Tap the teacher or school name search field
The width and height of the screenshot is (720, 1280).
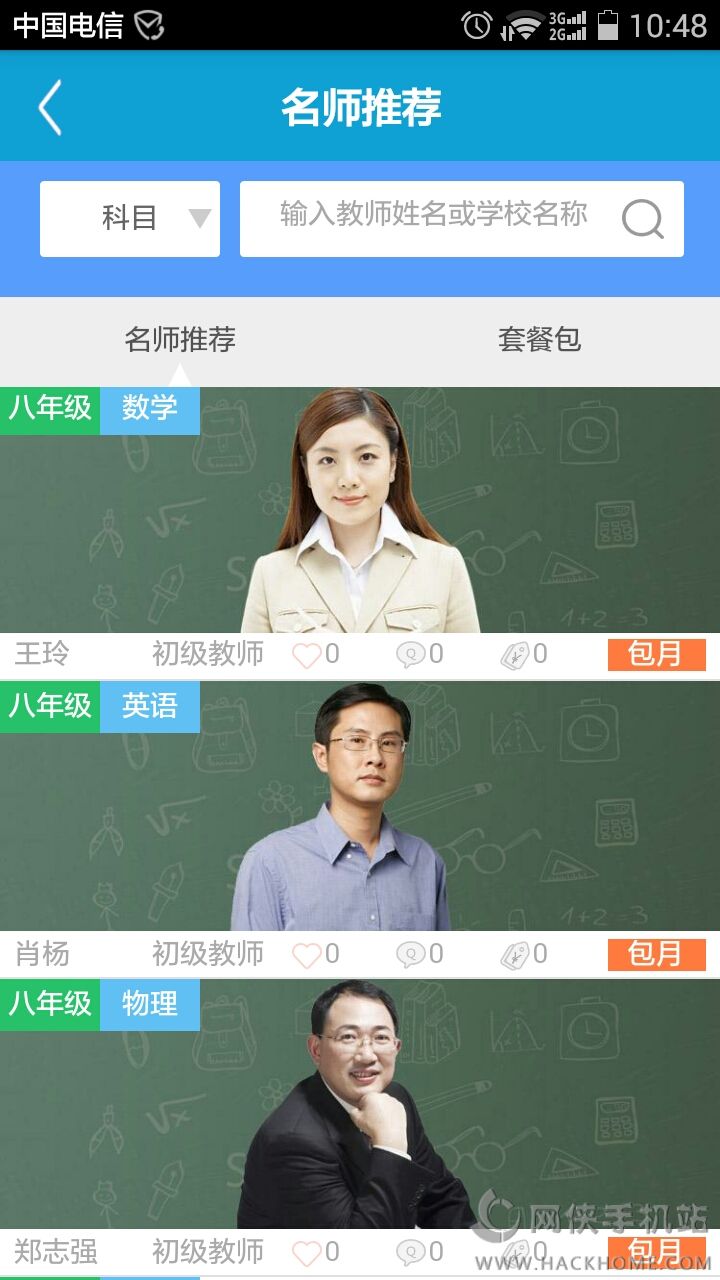(x=432, y=216)
